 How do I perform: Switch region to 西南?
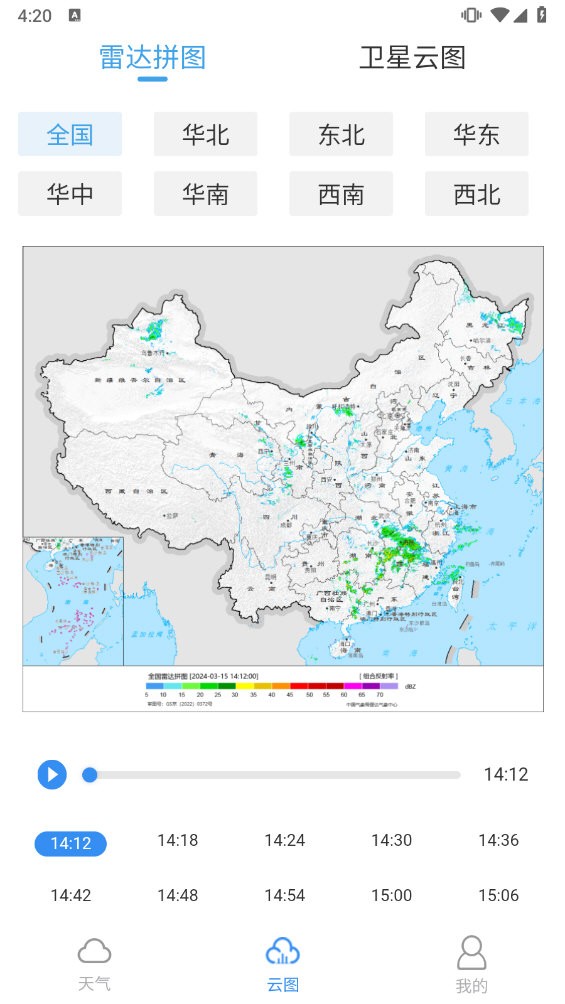[x=341, y=193]
